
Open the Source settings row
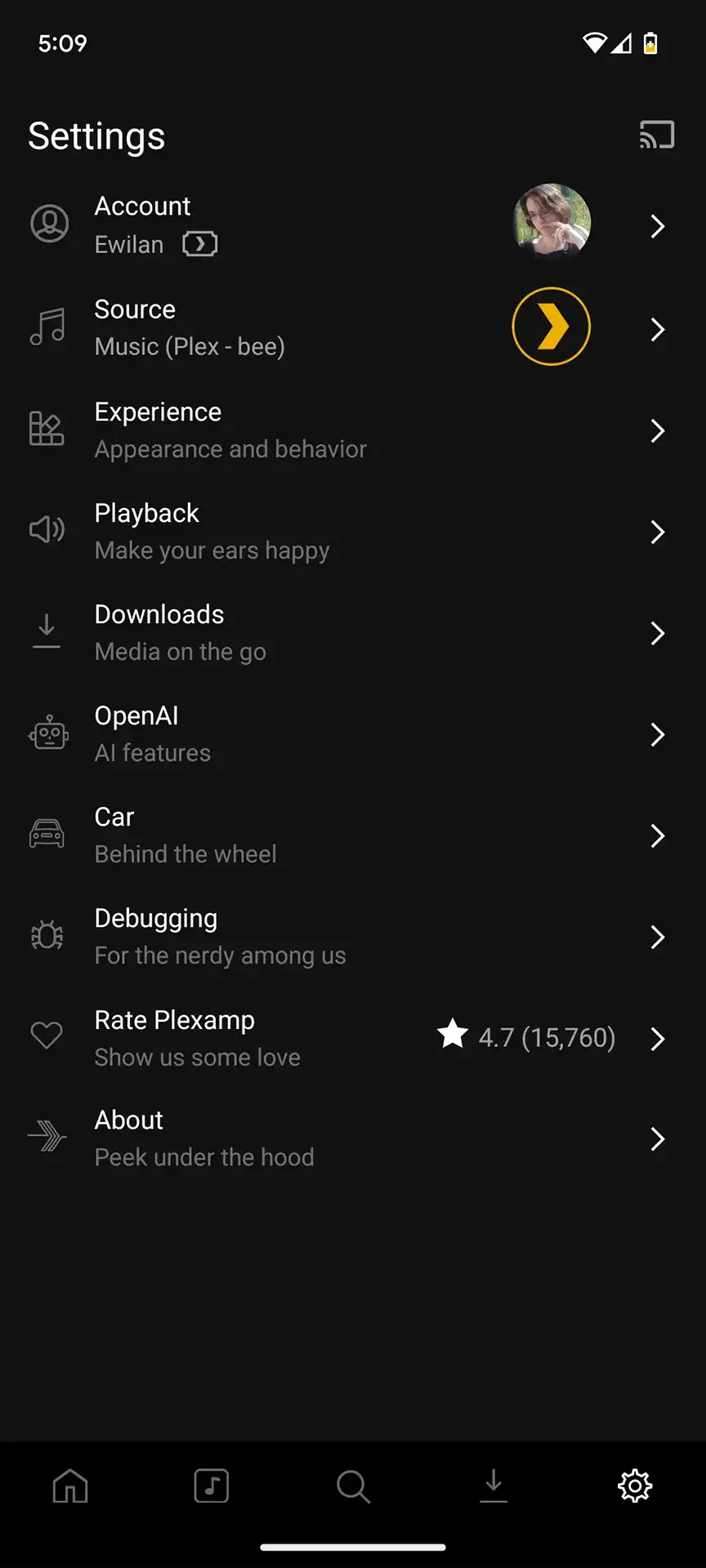[327, 327]
